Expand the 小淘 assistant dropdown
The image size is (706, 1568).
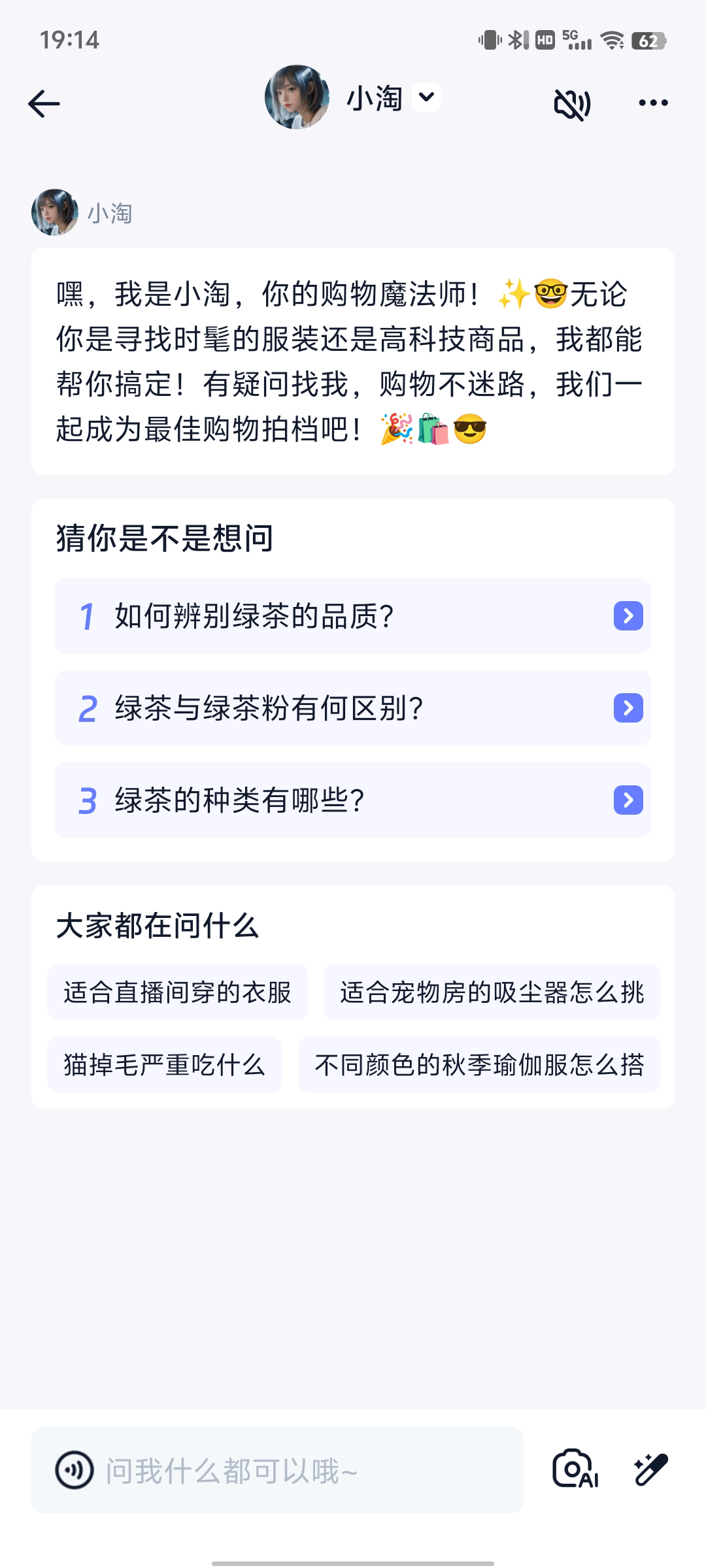(x=426, y=97)
